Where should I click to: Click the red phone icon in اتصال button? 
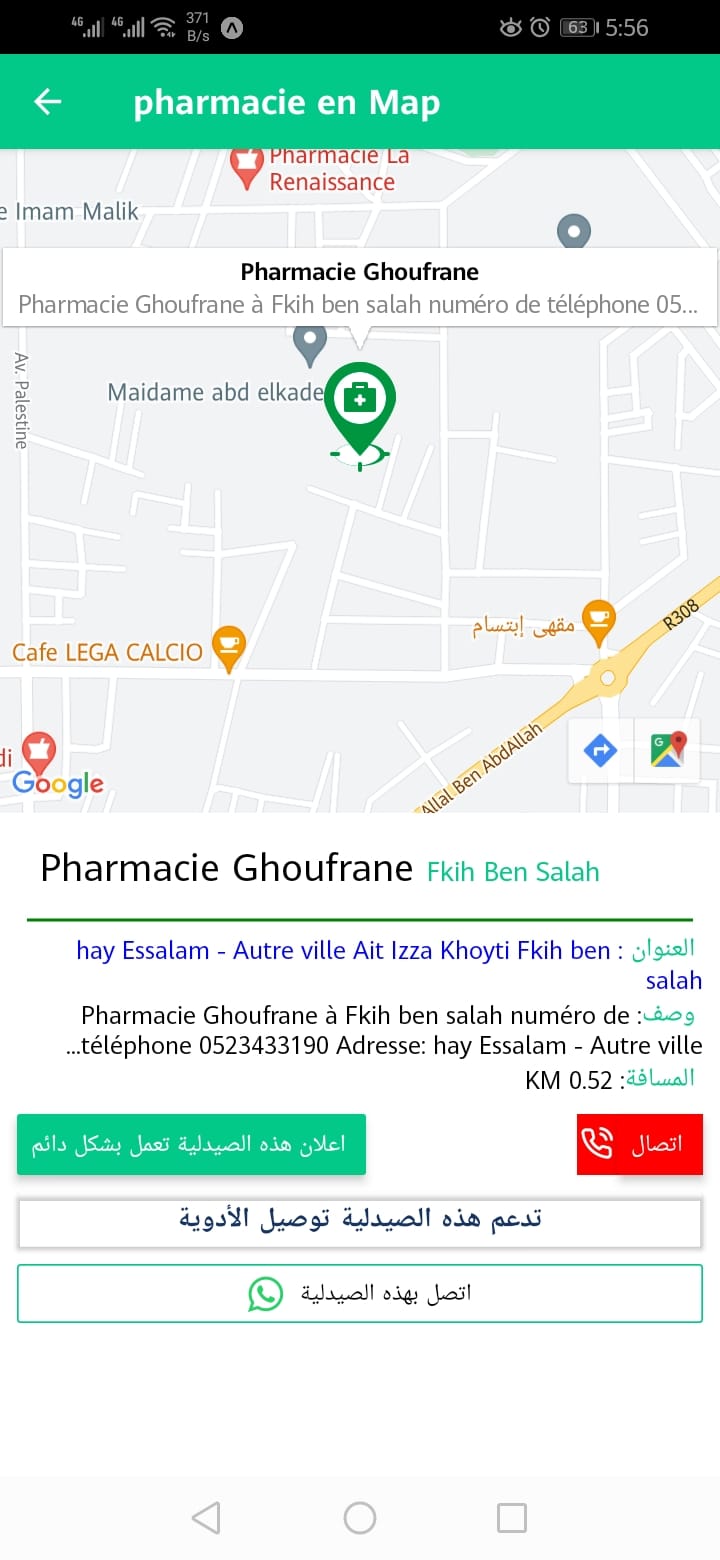tap(598, 1142)
